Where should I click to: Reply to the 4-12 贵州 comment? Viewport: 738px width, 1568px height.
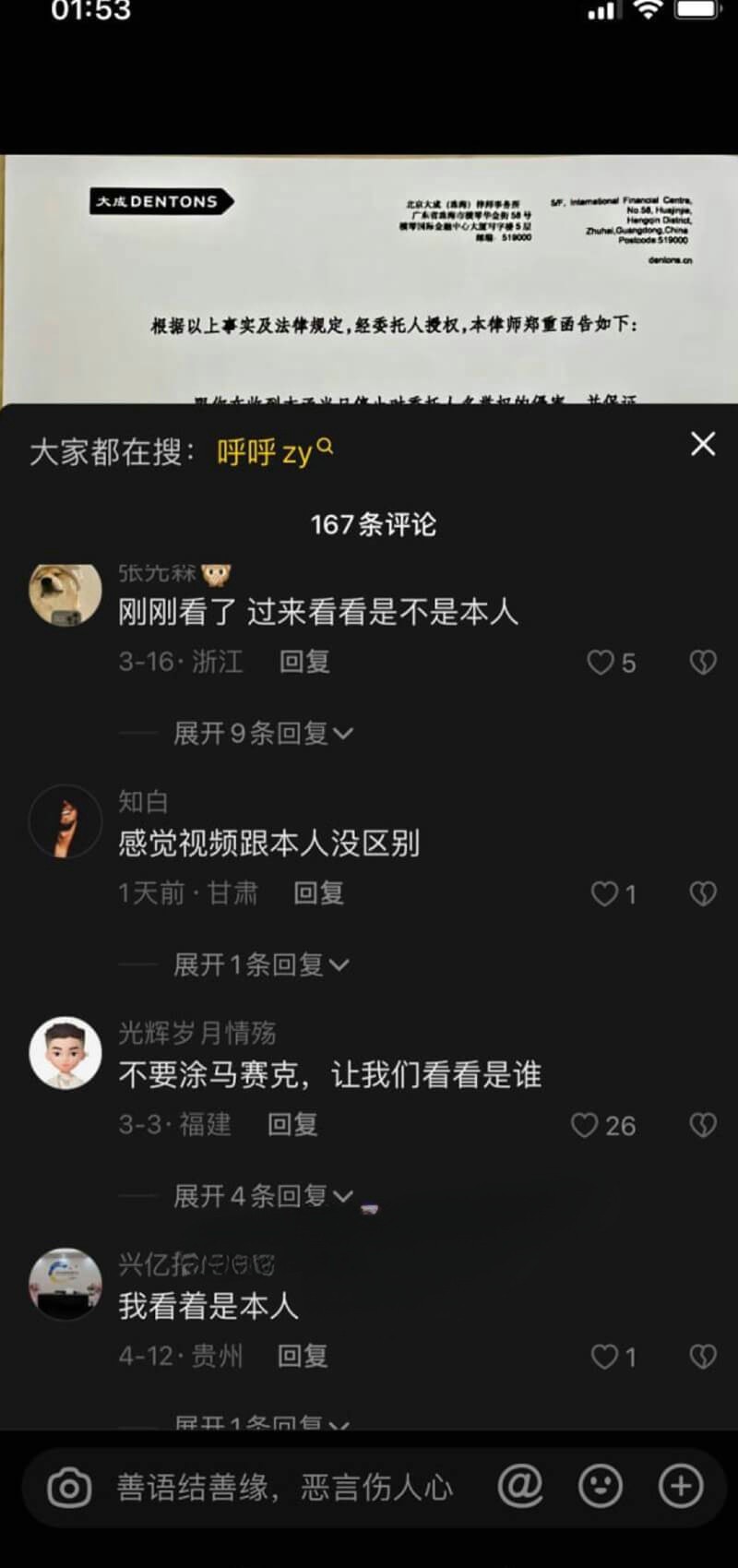click(x=303, y=1356)
